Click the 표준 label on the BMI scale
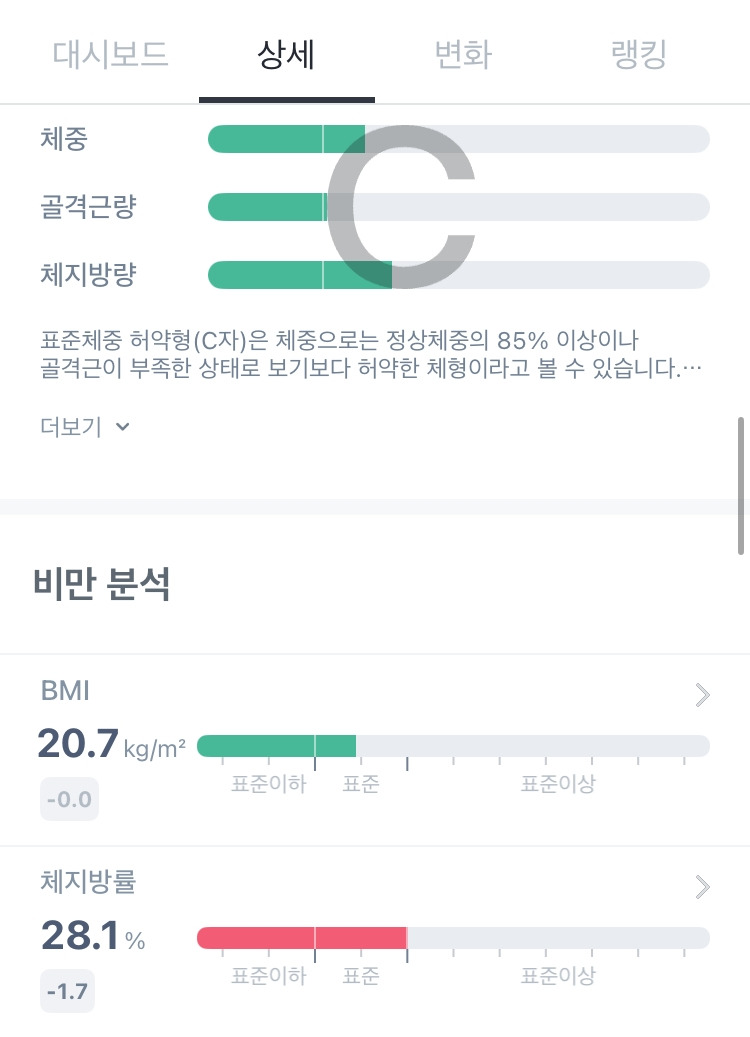The height and width of the screenshot is (1037, 750). coord(361,785)
